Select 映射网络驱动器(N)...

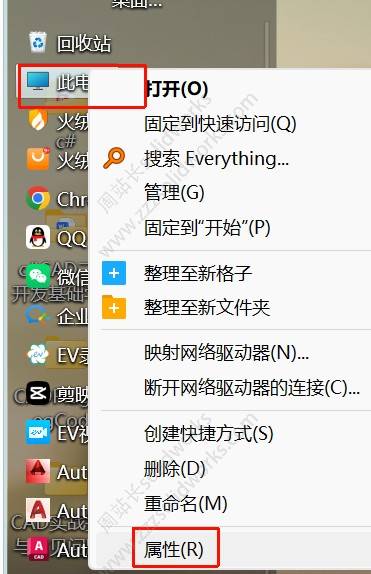[x=226, y=353]
